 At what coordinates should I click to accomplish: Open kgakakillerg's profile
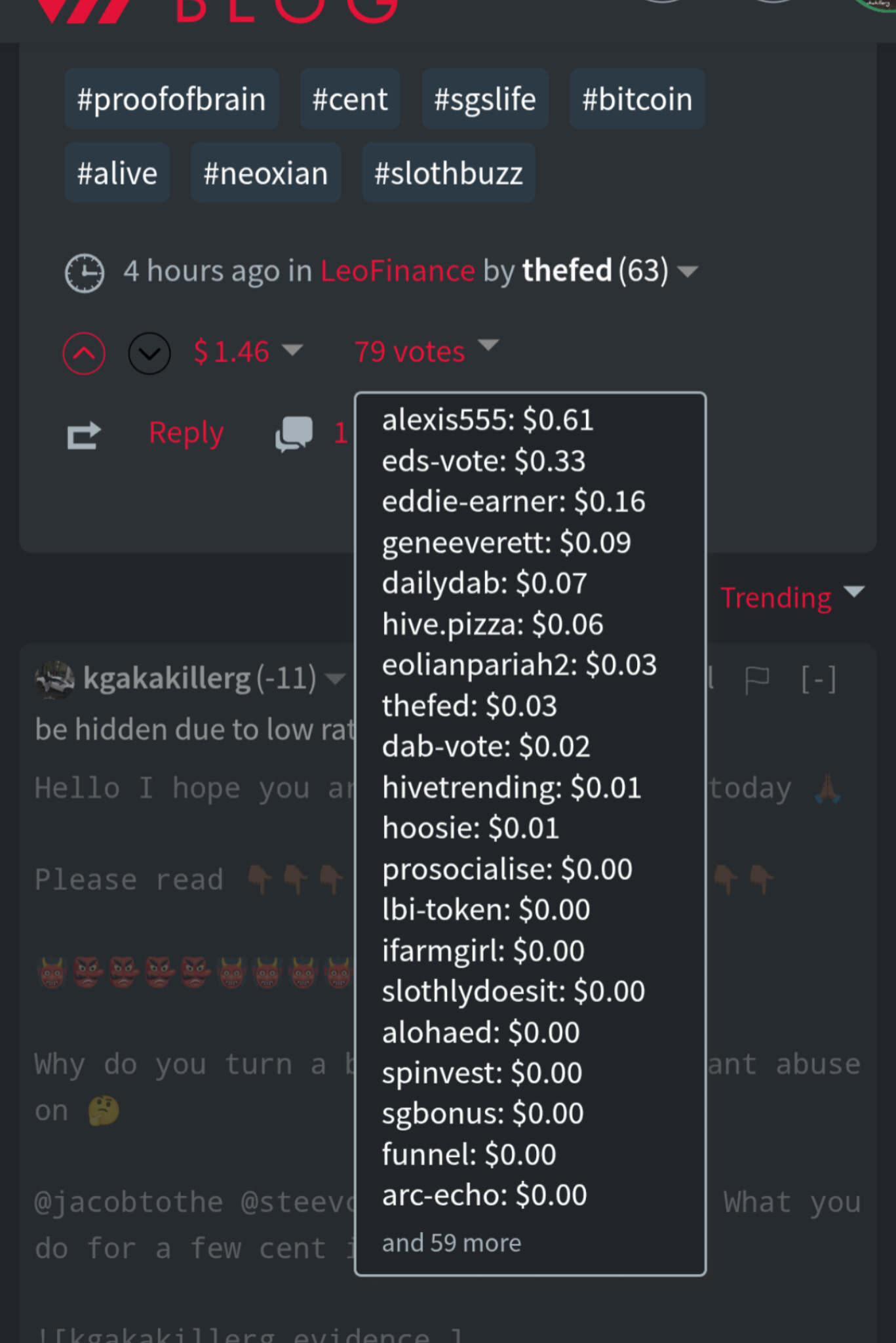(166, 678)
